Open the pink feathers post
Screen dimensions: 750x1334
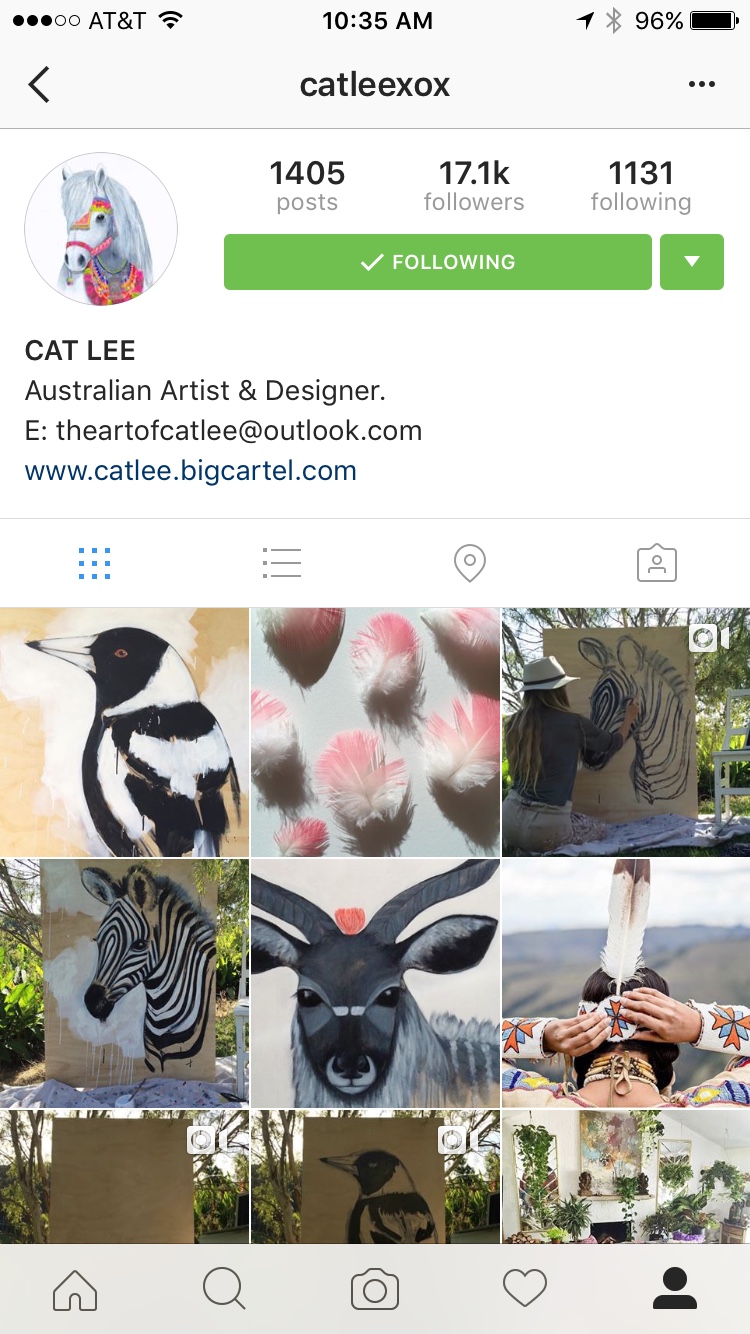[375, 732]
